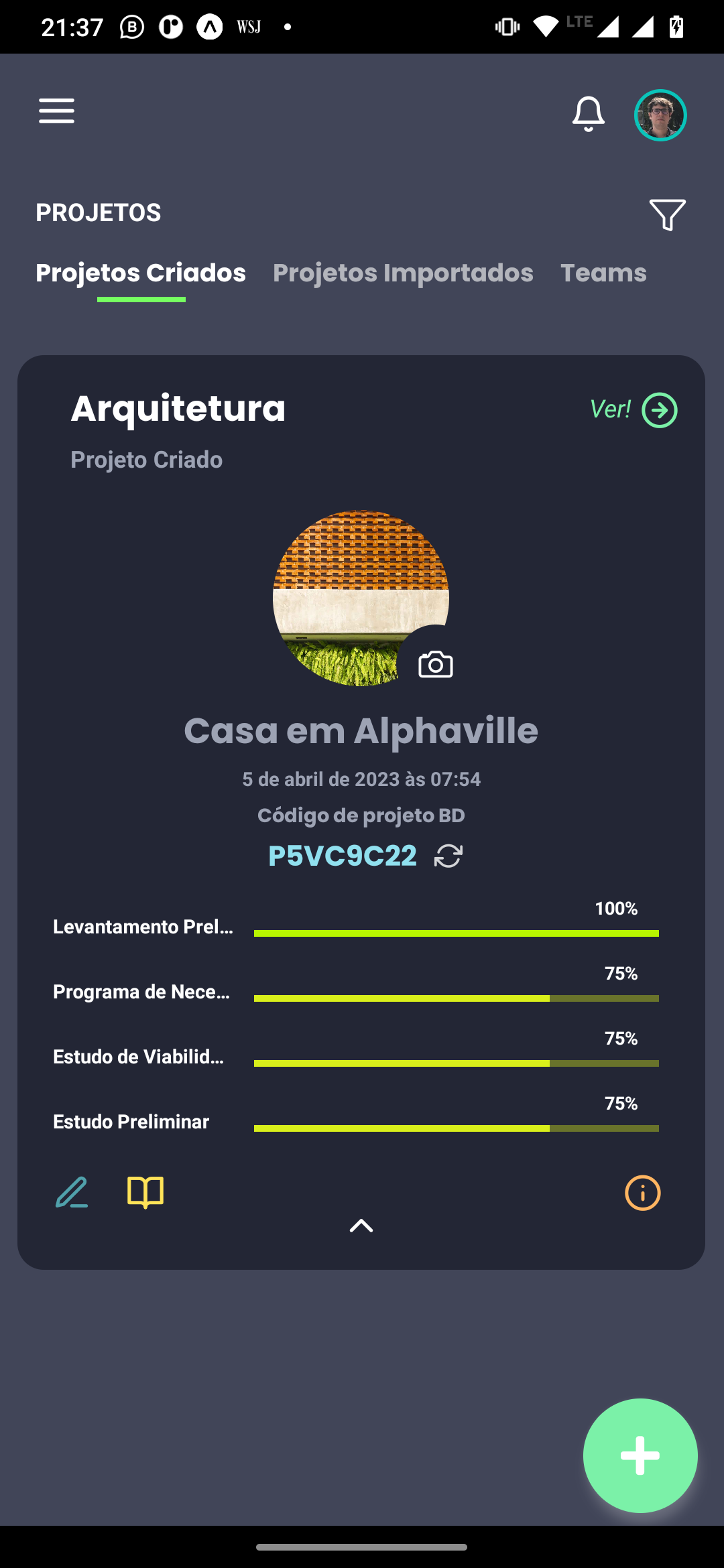Edit the Casa em Alphaville project
Screen dimensions: 724x1568
72,1192
